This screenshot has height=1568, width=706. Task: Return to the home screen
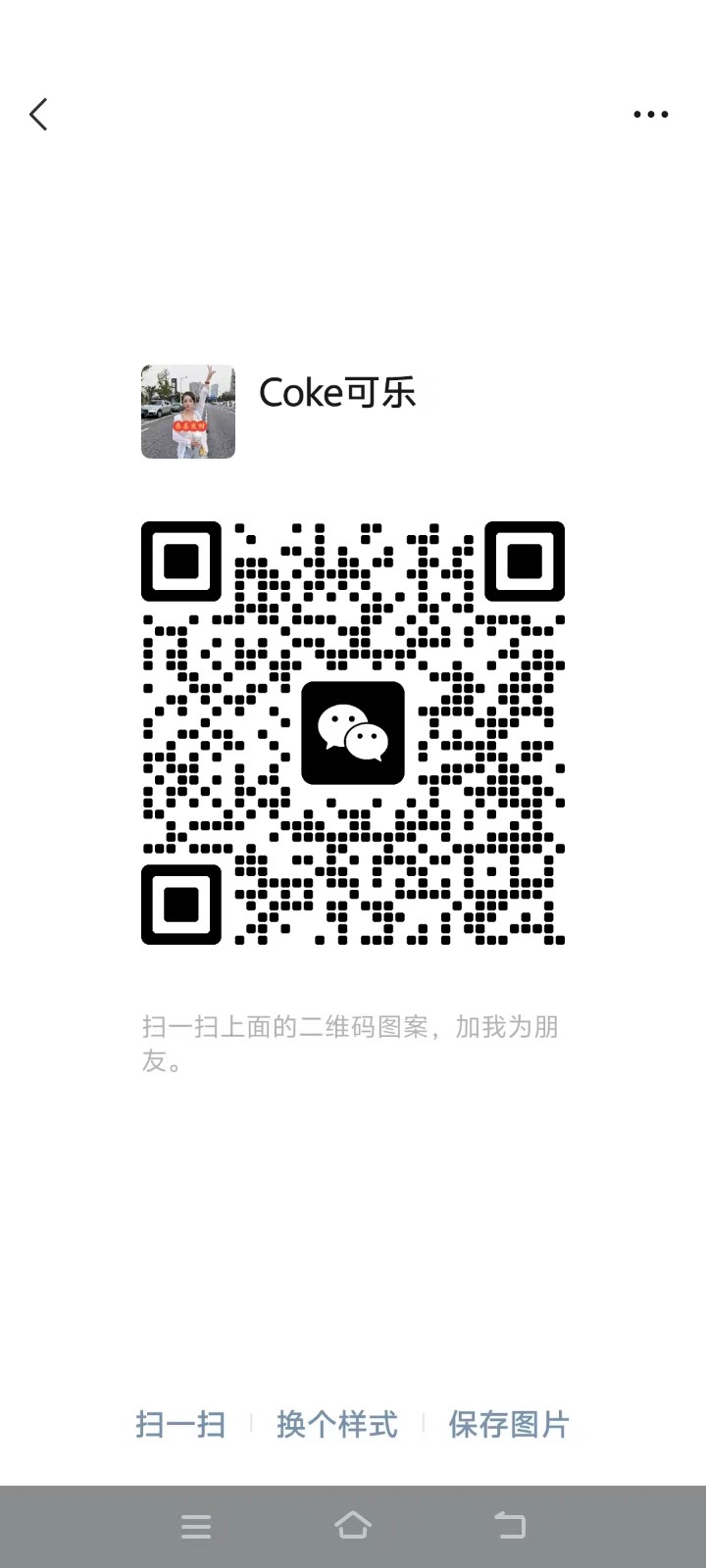(353, 1526)
